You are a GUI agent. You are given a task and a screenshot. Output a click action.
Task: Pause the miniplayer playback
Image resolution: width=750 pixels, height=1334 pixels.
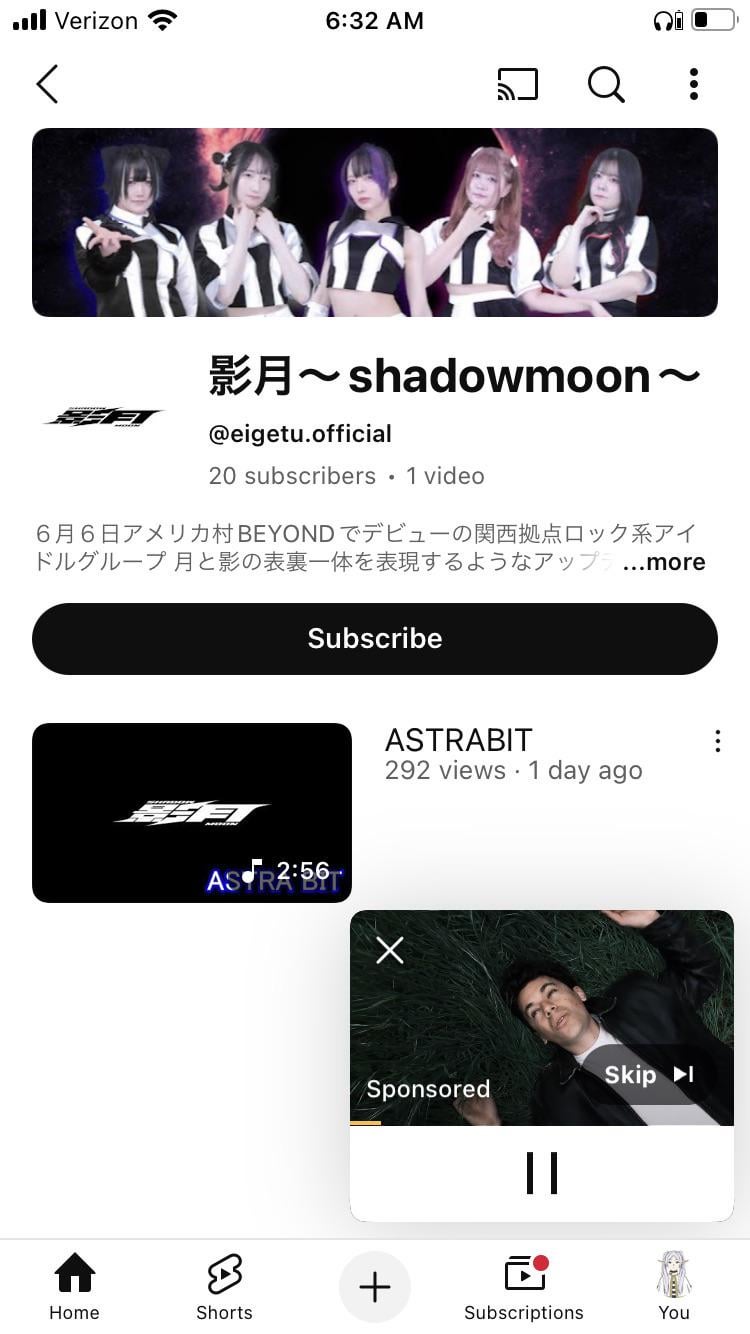tap(541, 1173)
